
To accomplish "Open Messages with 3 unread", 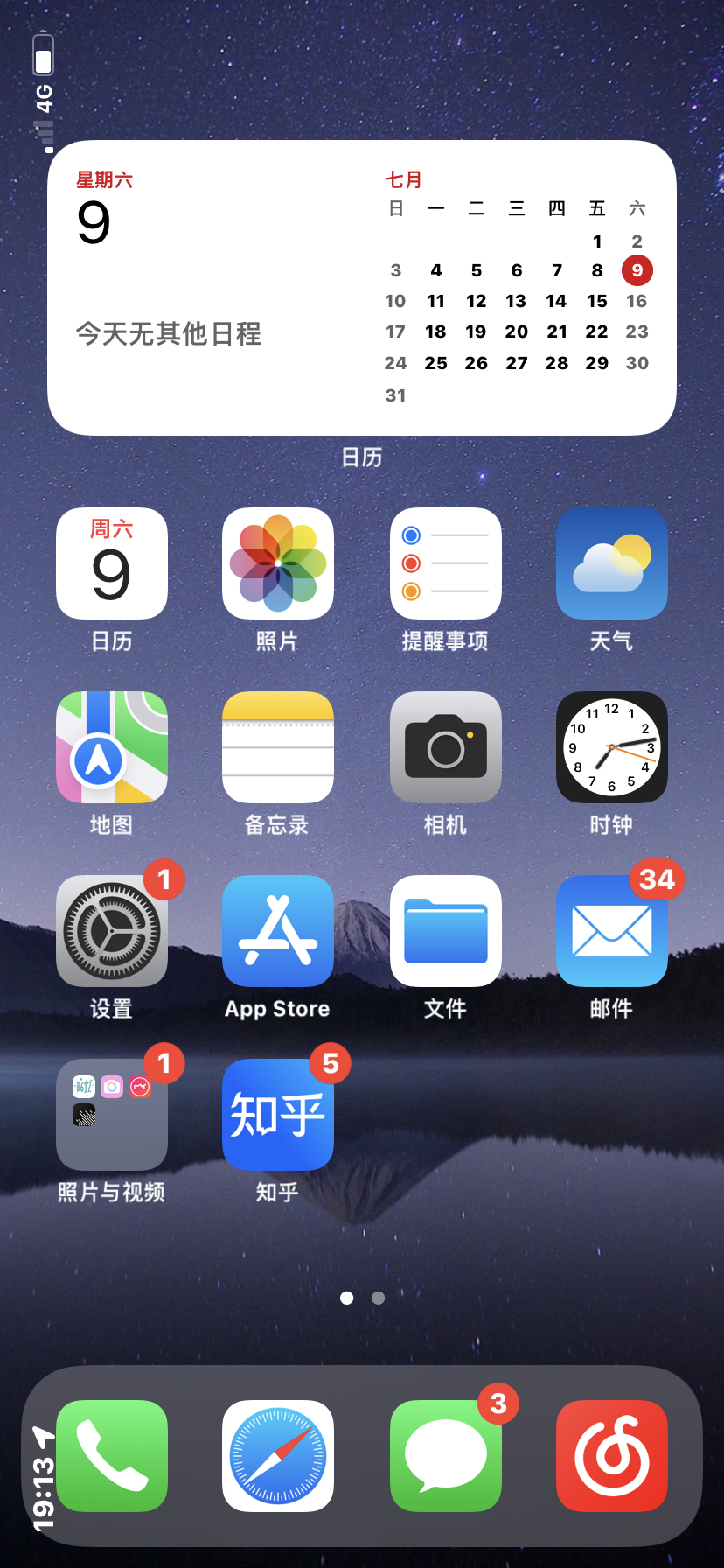I will 445,1456.
